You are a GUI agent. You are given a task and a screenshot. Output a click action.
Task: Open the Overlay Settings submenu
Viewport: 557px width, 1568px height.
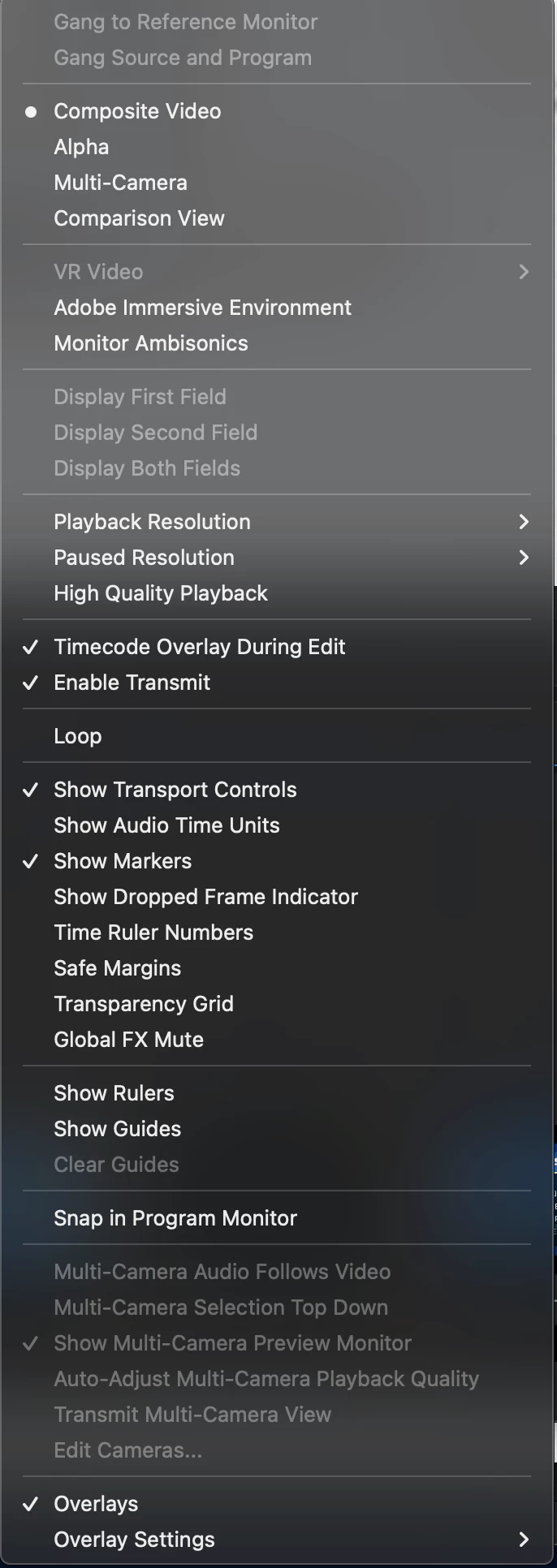[x=134, y=1540]
